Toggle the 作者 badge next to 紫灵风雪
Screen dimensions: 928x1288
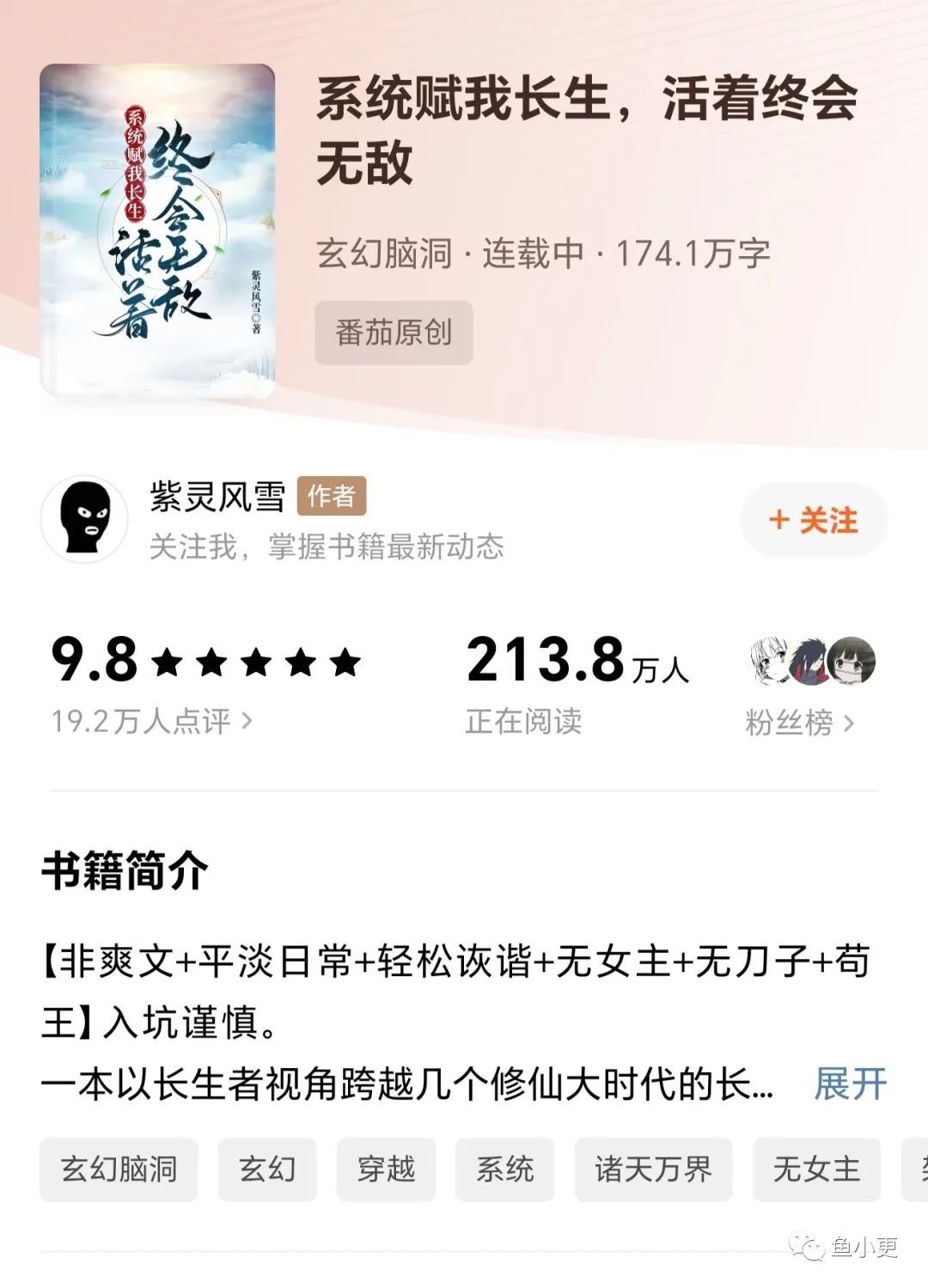click(332, 497)
